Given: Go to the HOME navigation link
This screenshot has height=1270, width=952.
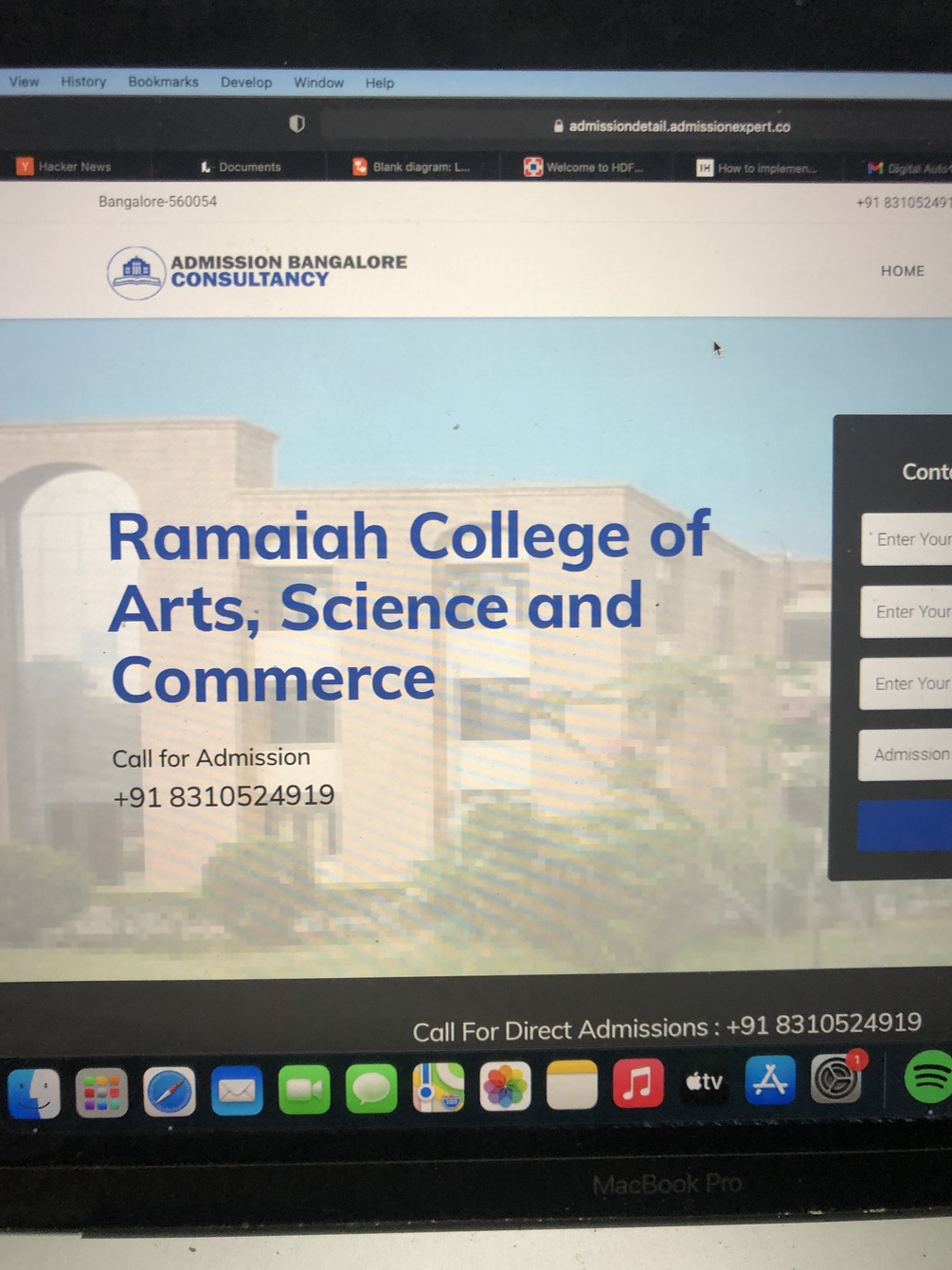Looking at the screenshot, I should (902, 271).
